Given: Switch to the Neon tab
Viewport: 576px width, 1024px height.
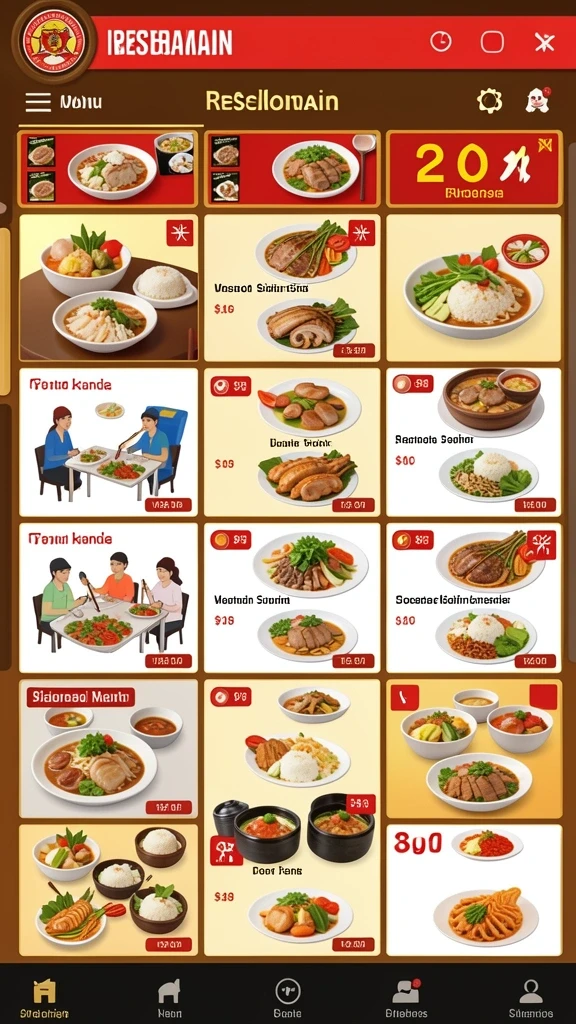Looking at the screenshot, I should 169,997.
